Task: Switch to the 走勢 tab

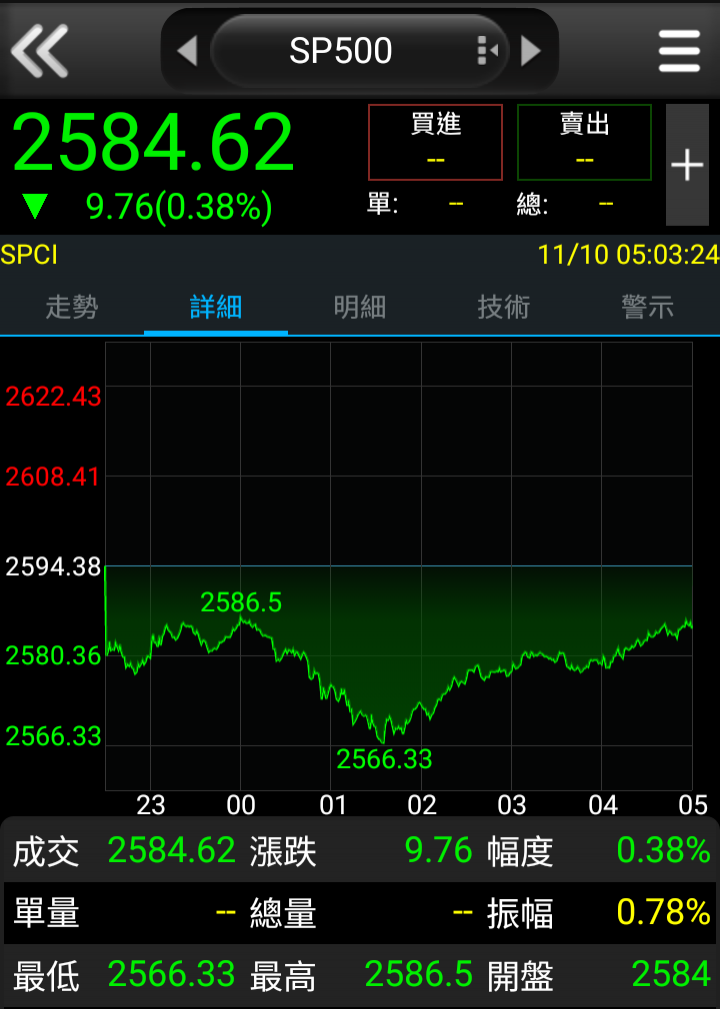Action: 72,307
